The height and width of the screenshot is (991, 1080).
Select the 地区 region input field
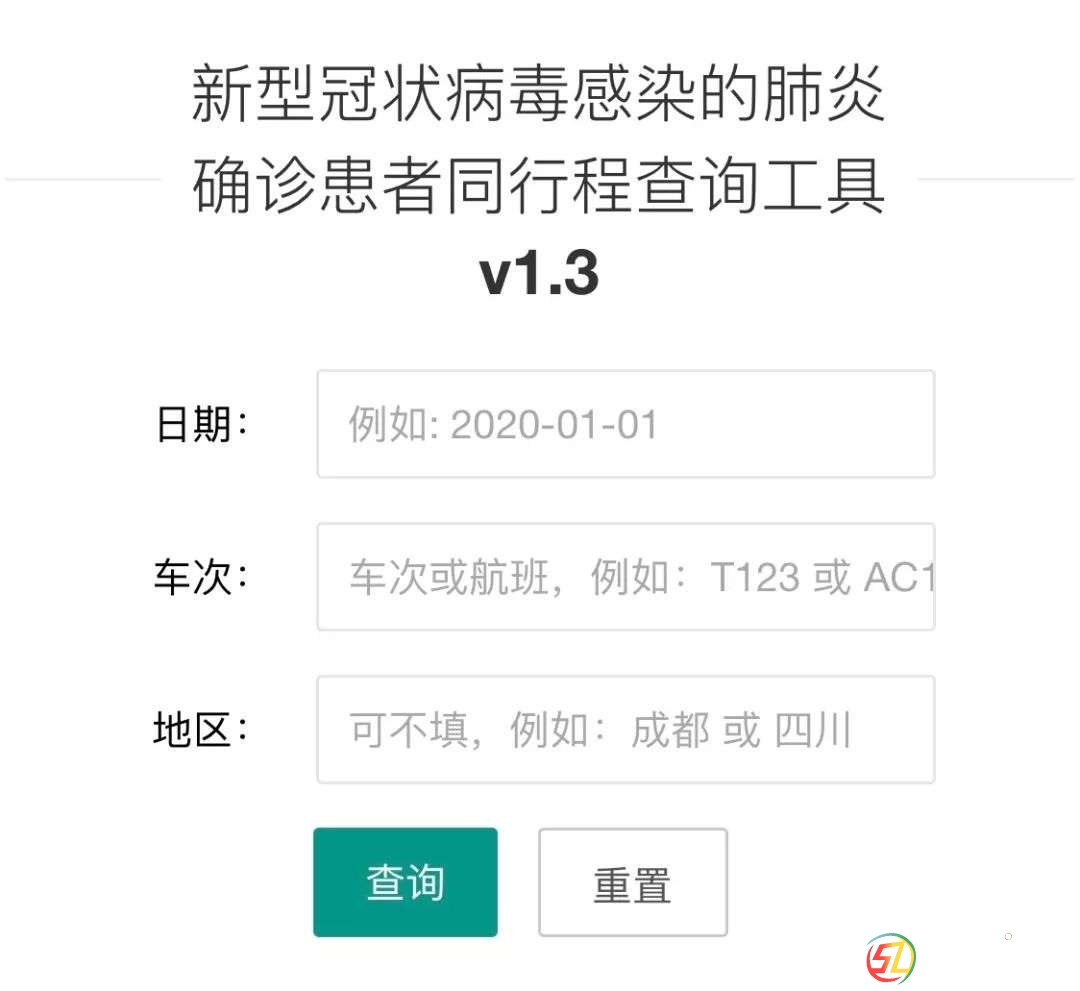click(625, 730)
